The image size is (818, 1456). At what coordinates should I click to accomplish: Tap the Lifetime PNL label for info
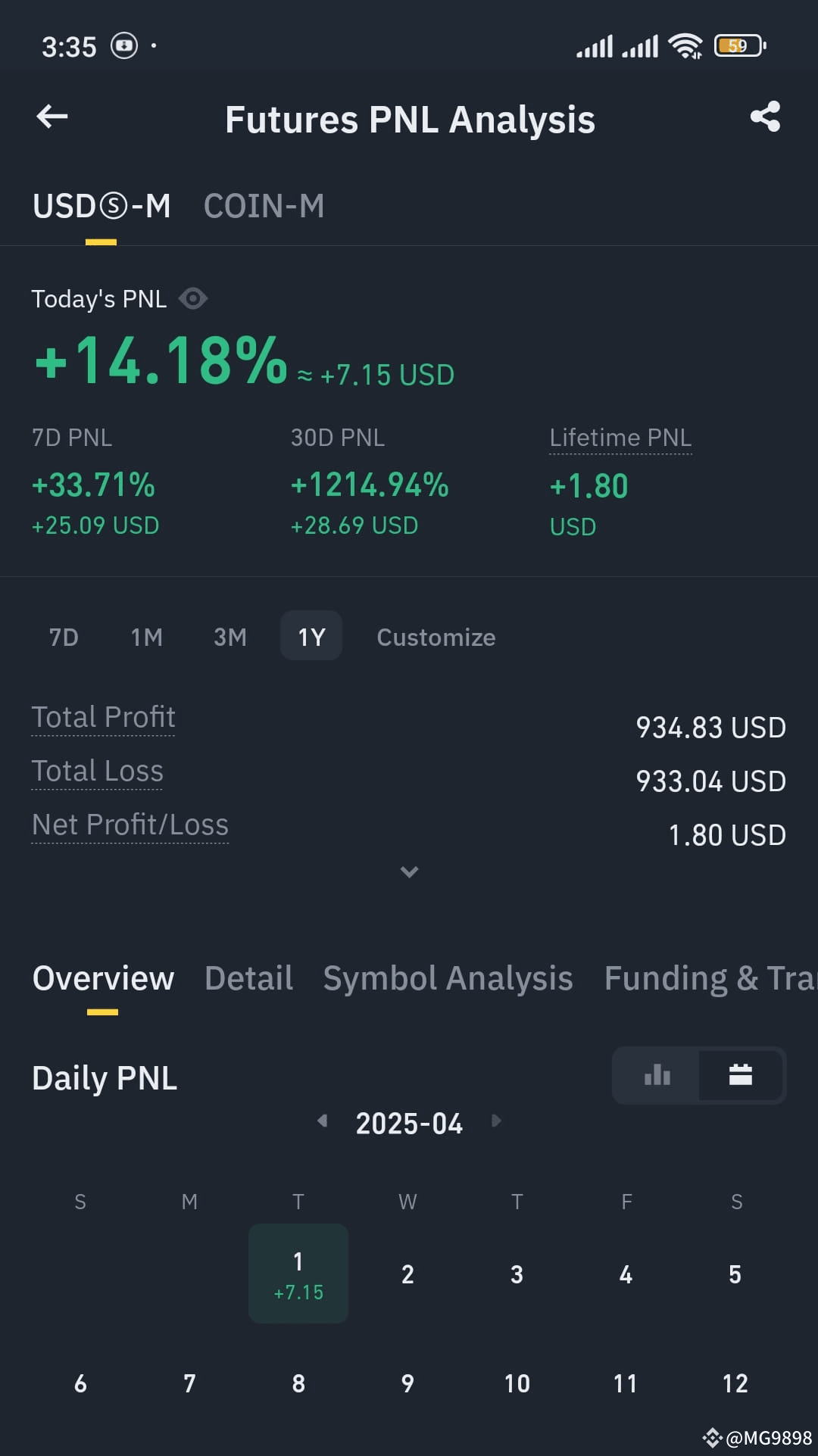(620, 438)
